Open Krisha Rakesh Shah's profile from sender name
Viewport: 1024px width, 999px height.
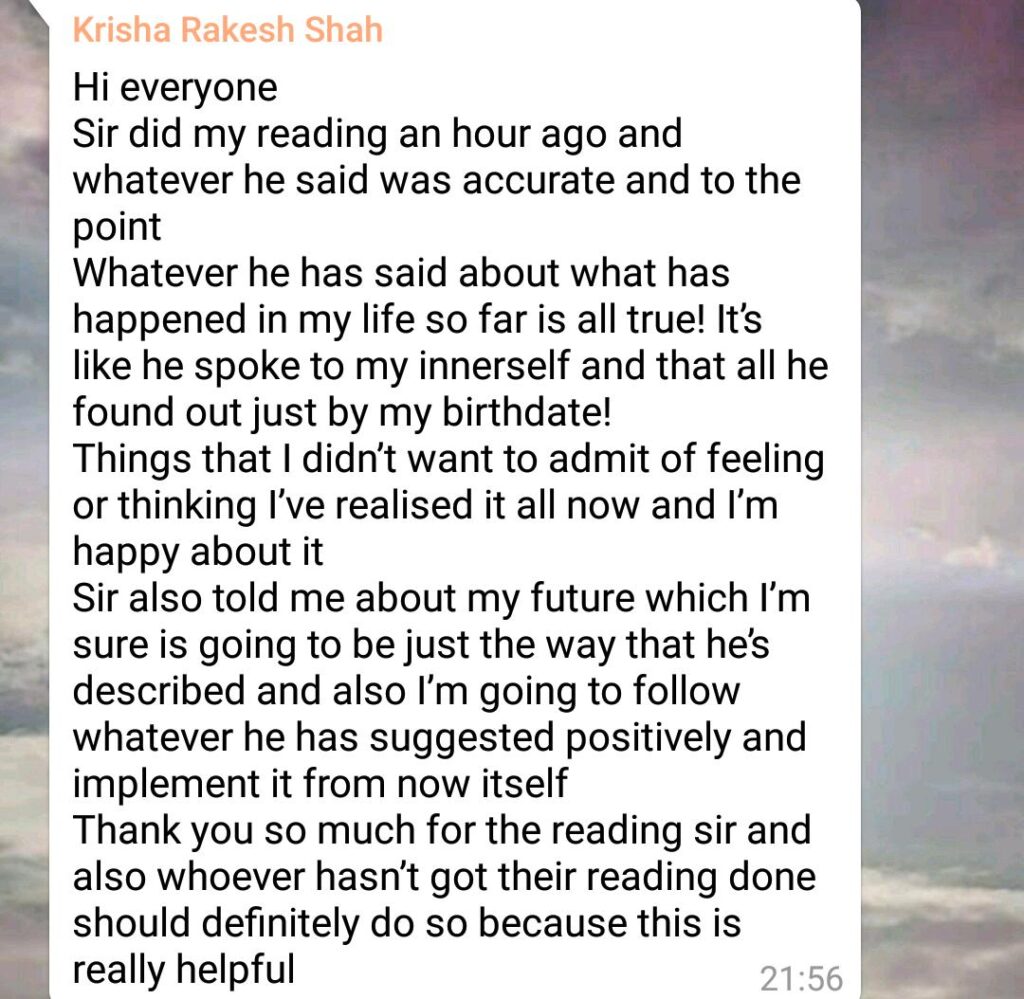point(227,29)
